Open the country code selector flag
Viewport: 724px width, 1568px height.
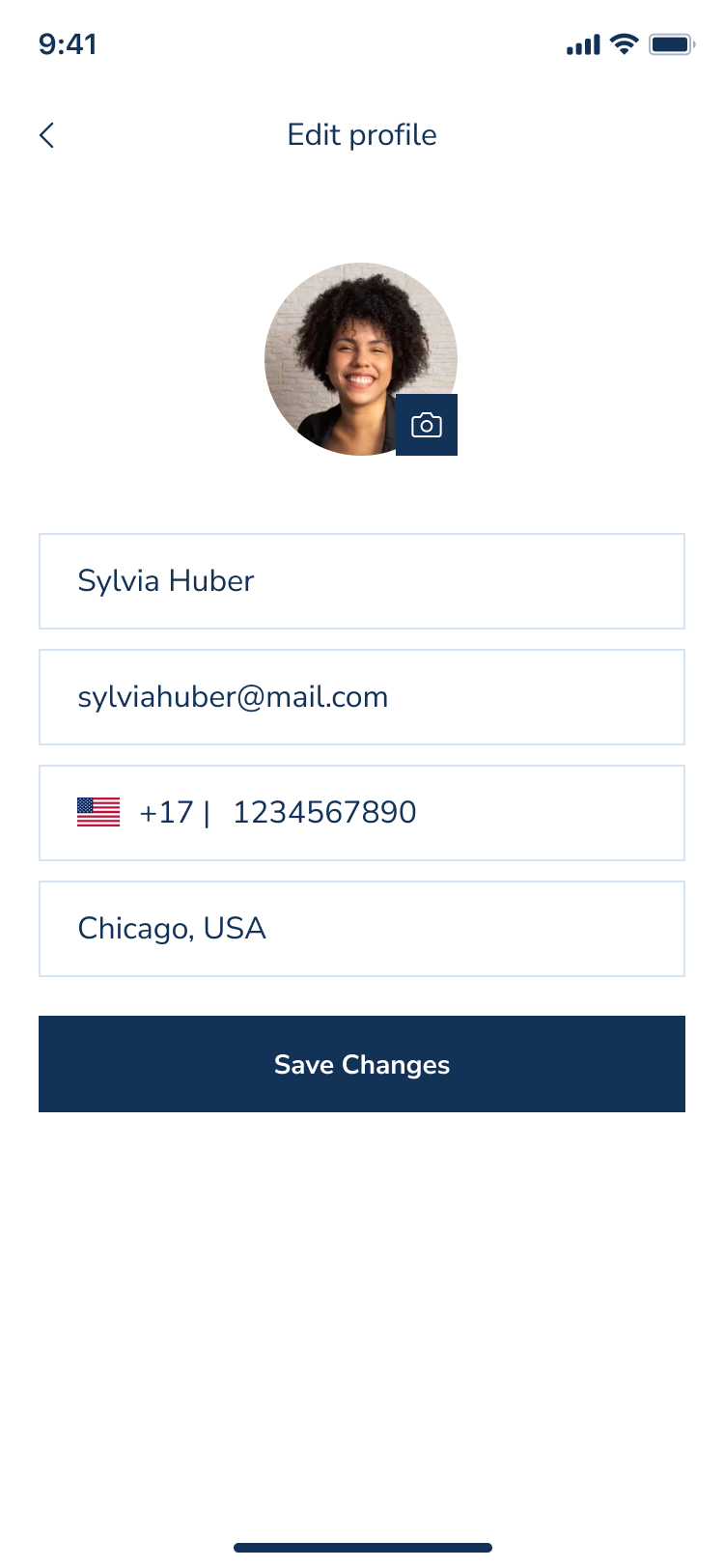click(98, 812)
